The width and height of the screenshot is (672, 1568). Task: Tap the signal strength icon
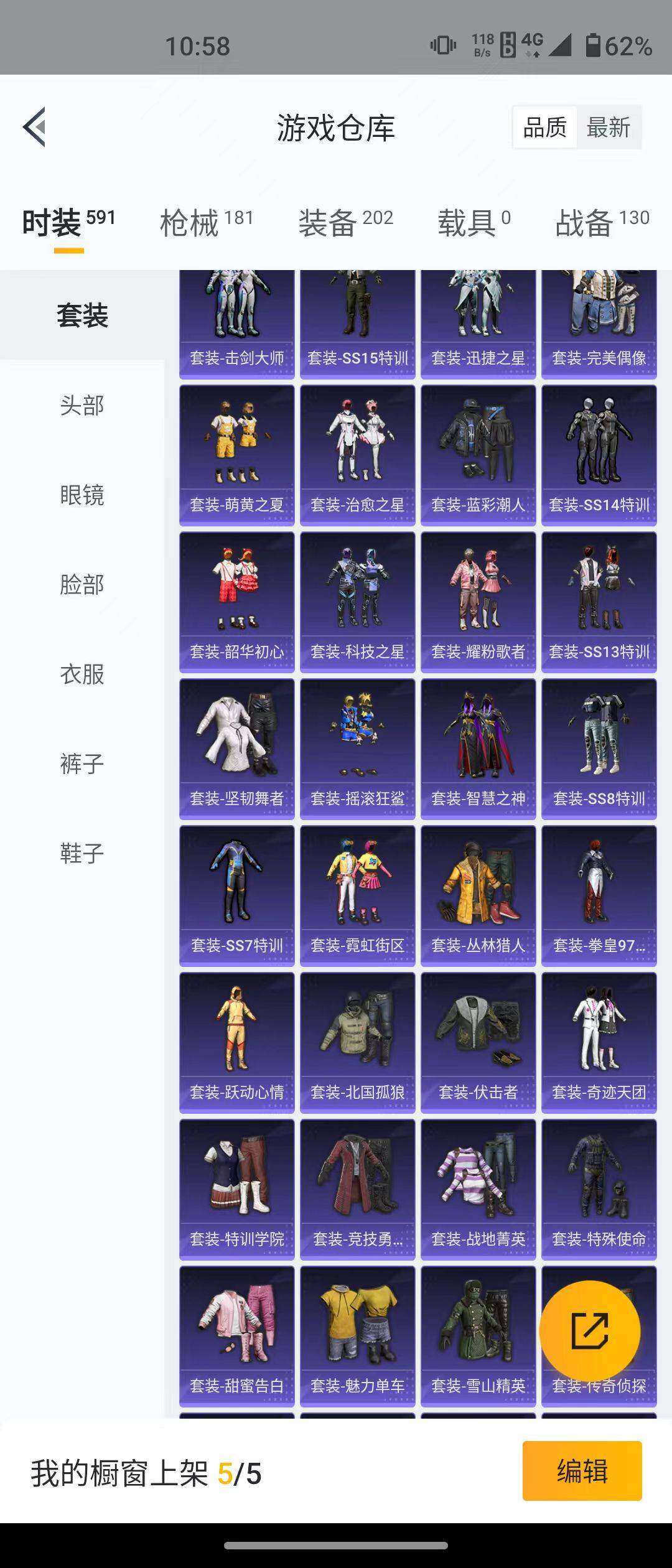[559, 45]
